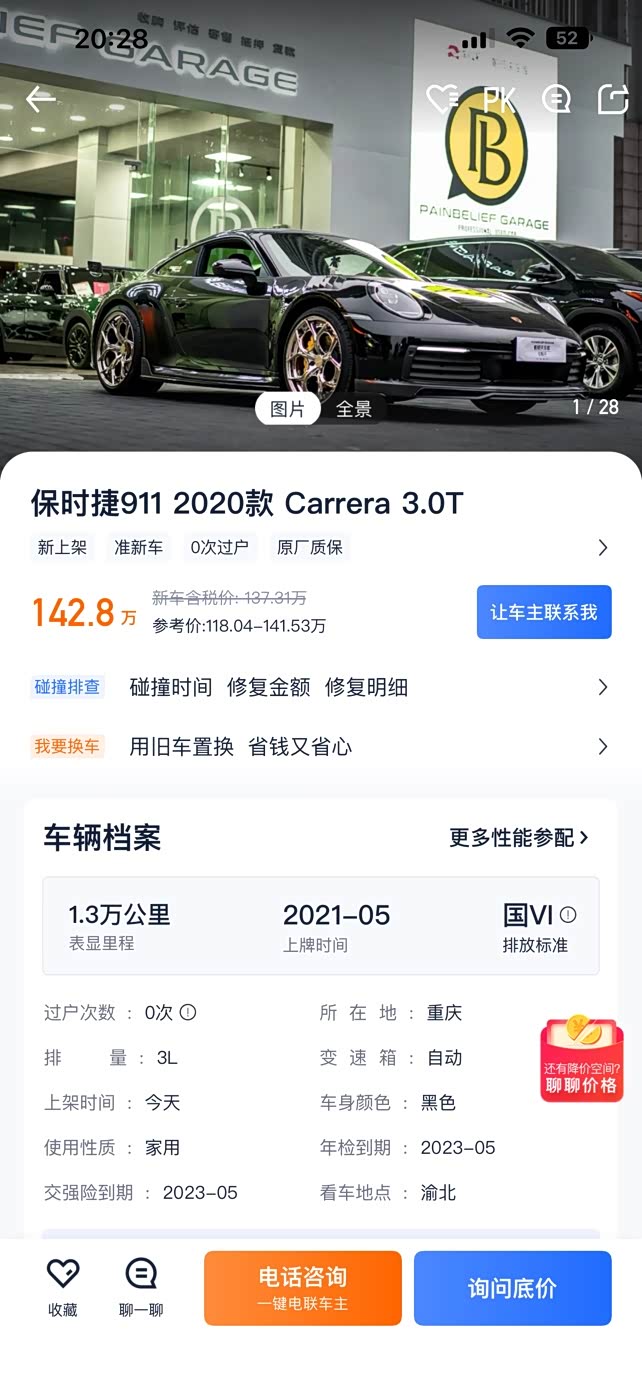642x1389 pixels.
Task: Share this Porsche 911 listing
Action: pos(612,99)
